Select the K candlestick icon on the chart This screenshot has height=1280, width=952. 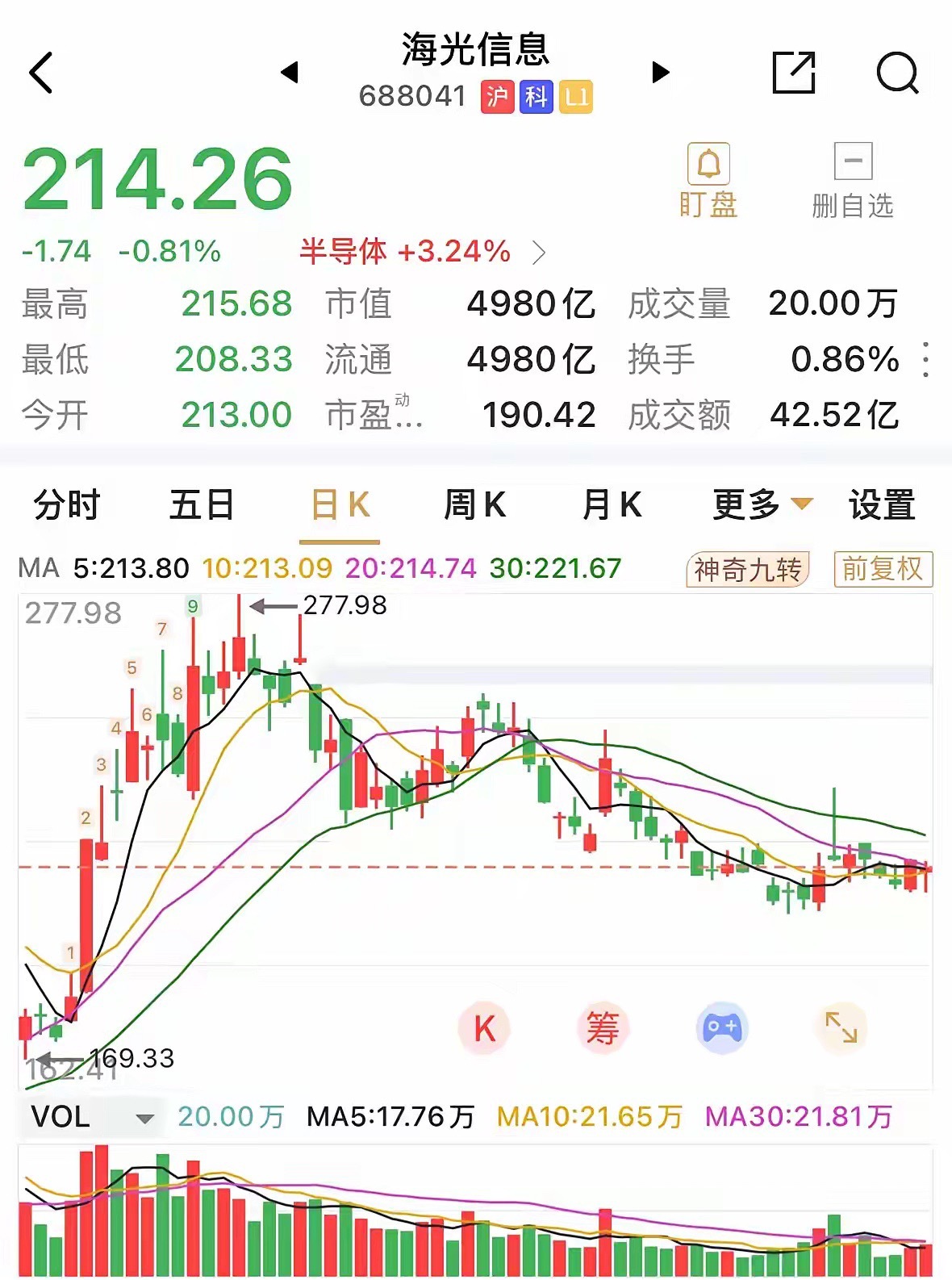tap(484, 1028)
